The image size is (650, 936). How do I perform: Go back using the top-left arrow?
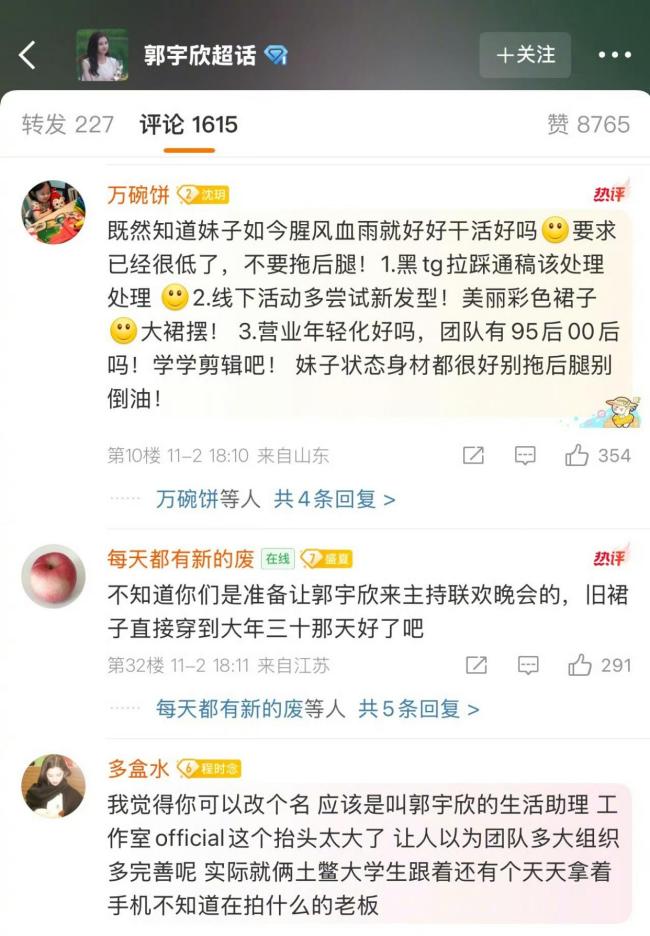pos(28,55)
